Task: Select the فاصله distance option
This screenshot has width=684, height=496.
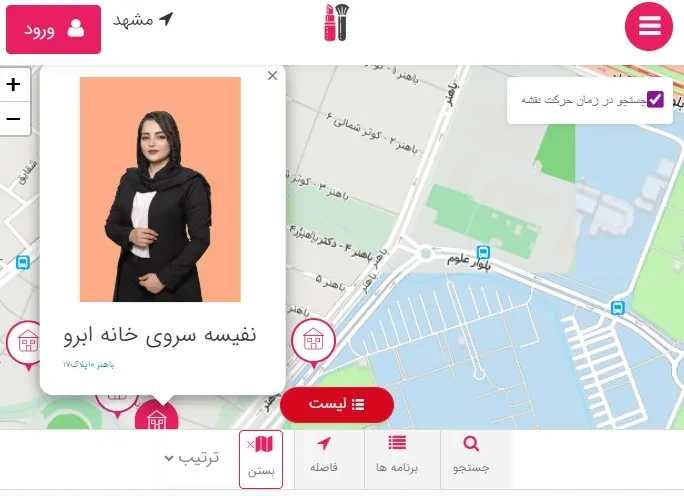Action: pyautogui.click(x=324, y=456)
